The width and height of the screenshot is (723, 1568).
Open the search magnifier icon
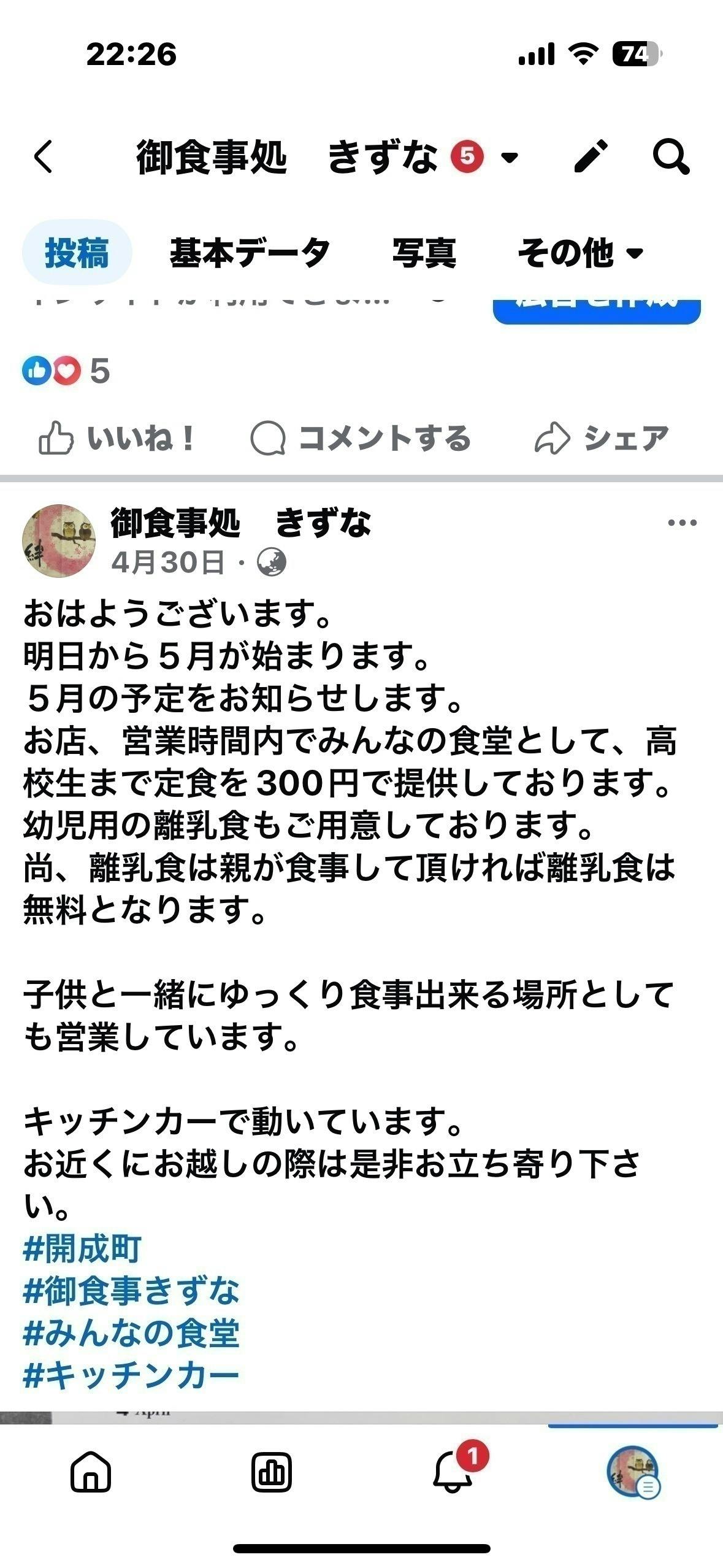pos(671,157)
